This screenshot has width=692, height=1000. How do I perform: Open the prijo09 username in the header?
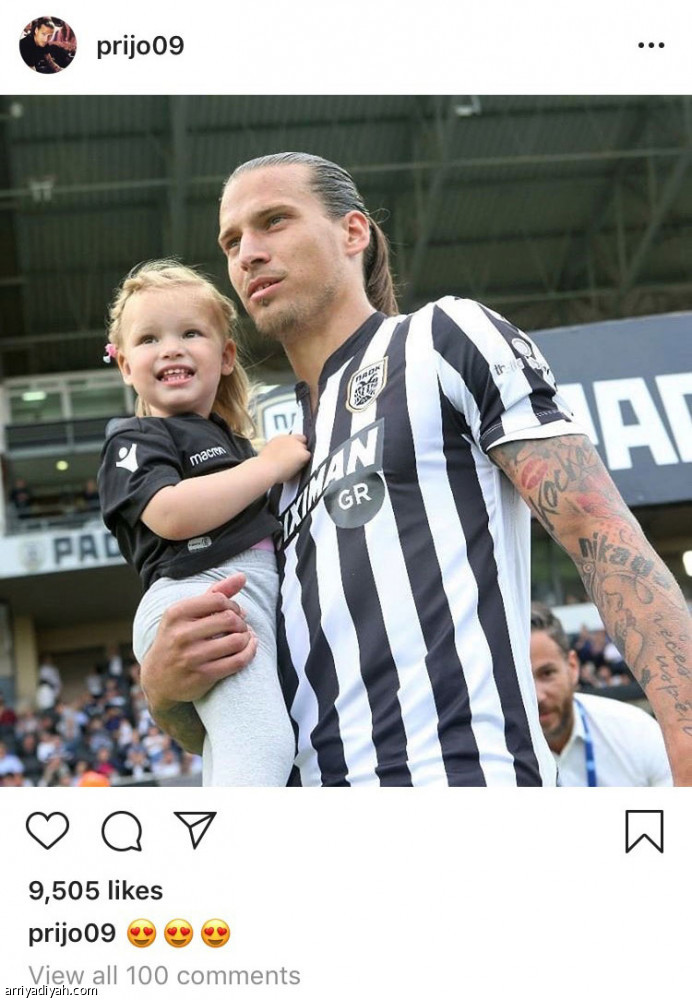click(x=140, y=46)
